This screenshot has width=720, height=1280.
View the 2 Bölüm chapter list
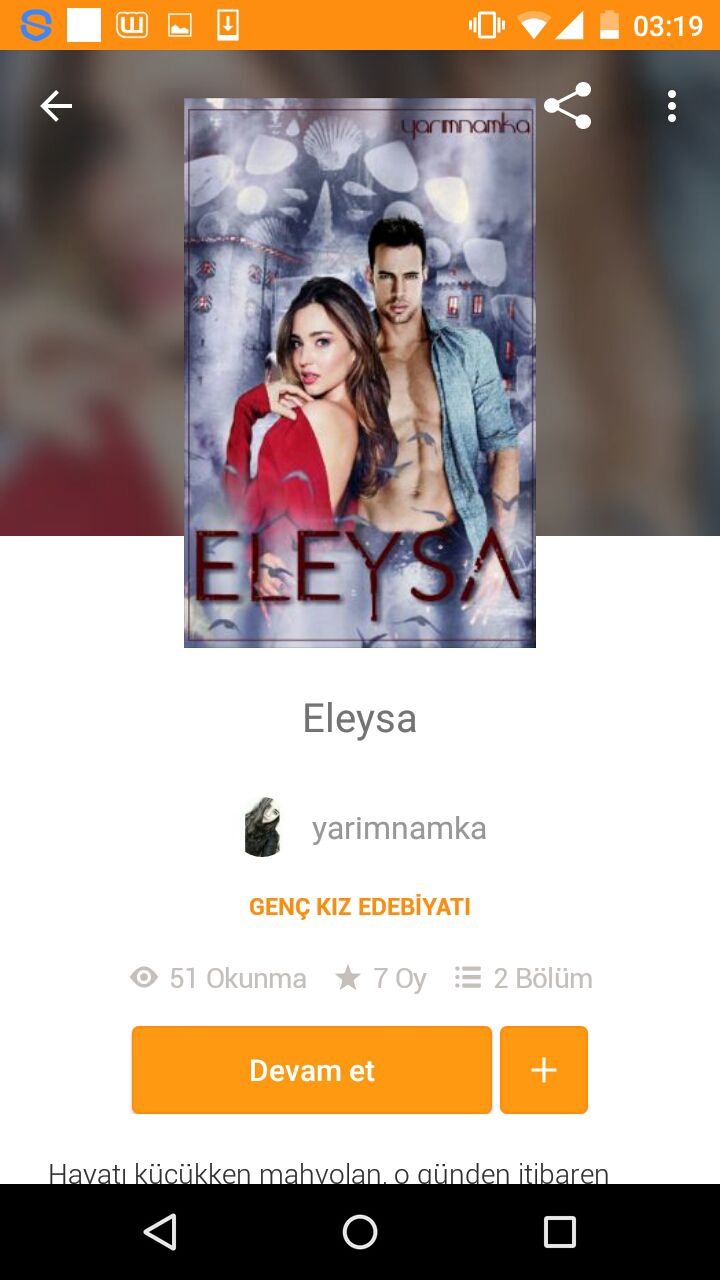524,978
